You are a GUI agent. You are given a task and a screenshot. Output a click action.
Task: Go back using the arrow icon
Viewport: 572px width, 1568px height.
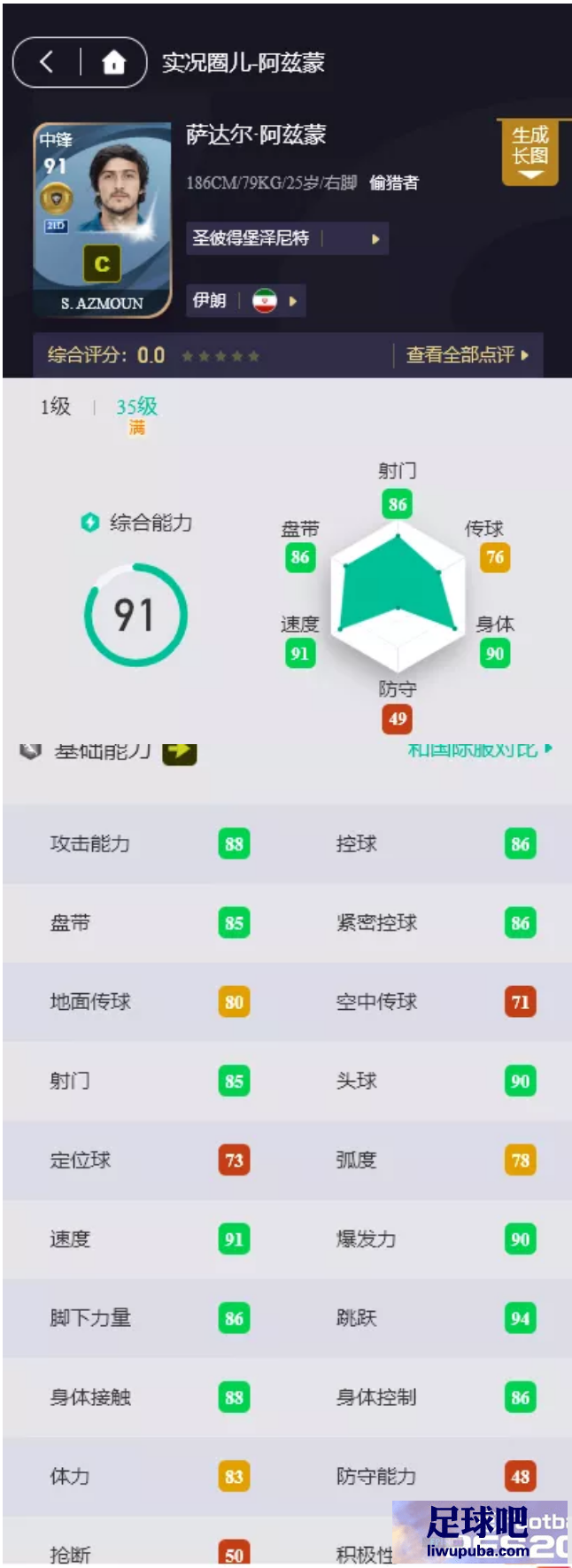pos(47,62)
